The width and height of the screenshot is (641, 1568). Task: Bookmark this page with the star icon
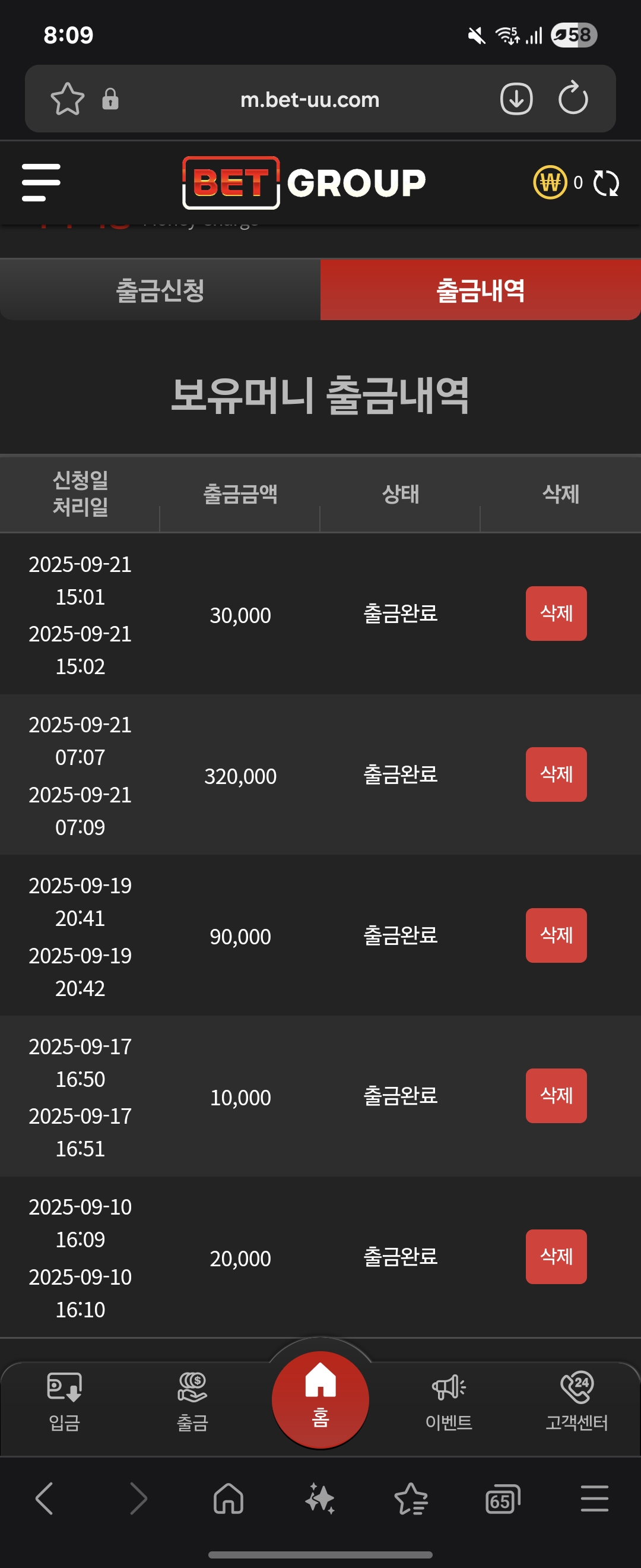[67, 99]
